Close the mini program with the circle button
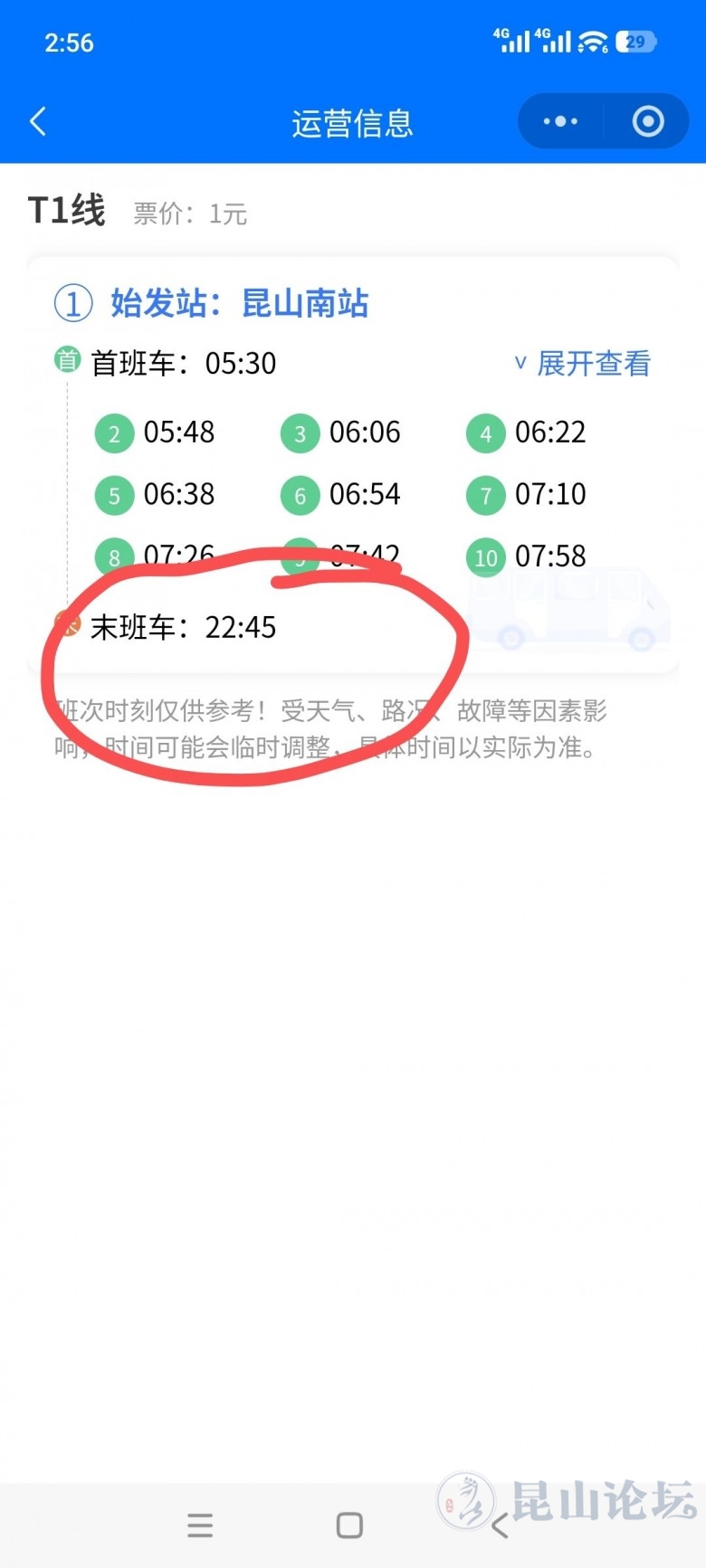 pos(648,121)
